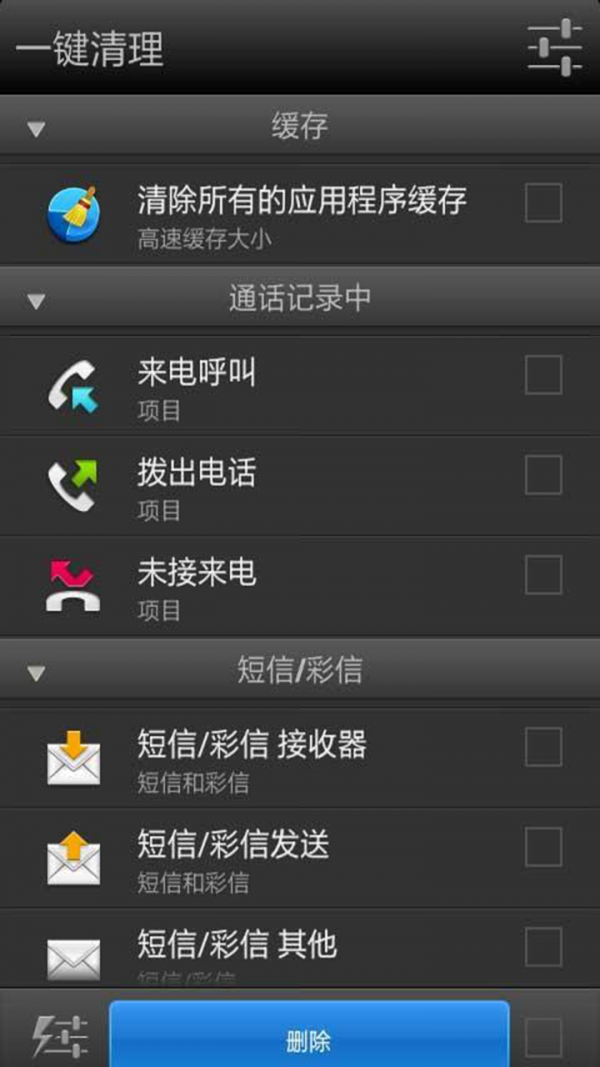Open the lightning quick-settings icon at bottom
This screenshot has height=1067, width=600.
pyautogui.click(x=61, y=1037)
